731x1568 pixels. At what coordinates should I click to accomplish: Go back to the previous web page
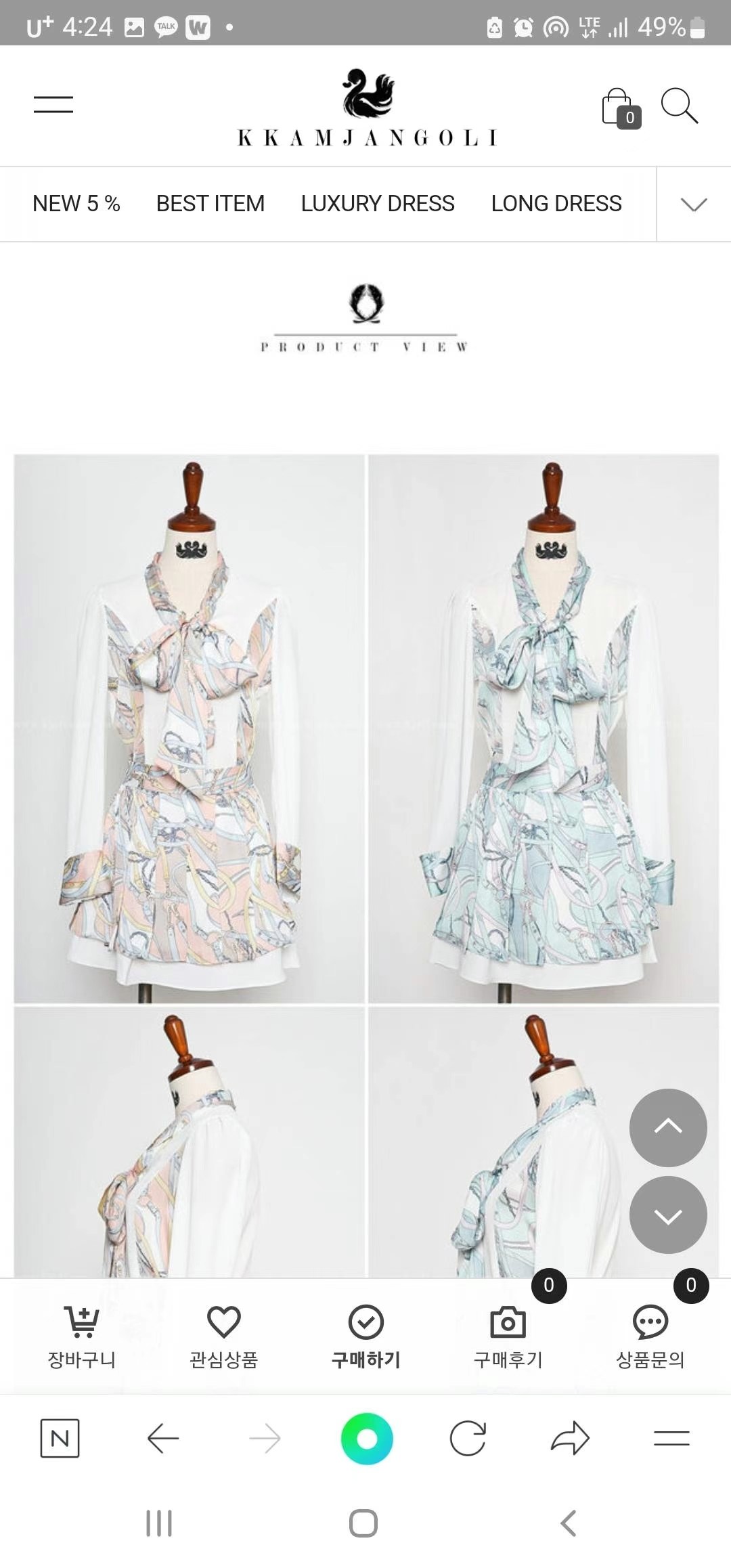click(x=163, y=1438)
